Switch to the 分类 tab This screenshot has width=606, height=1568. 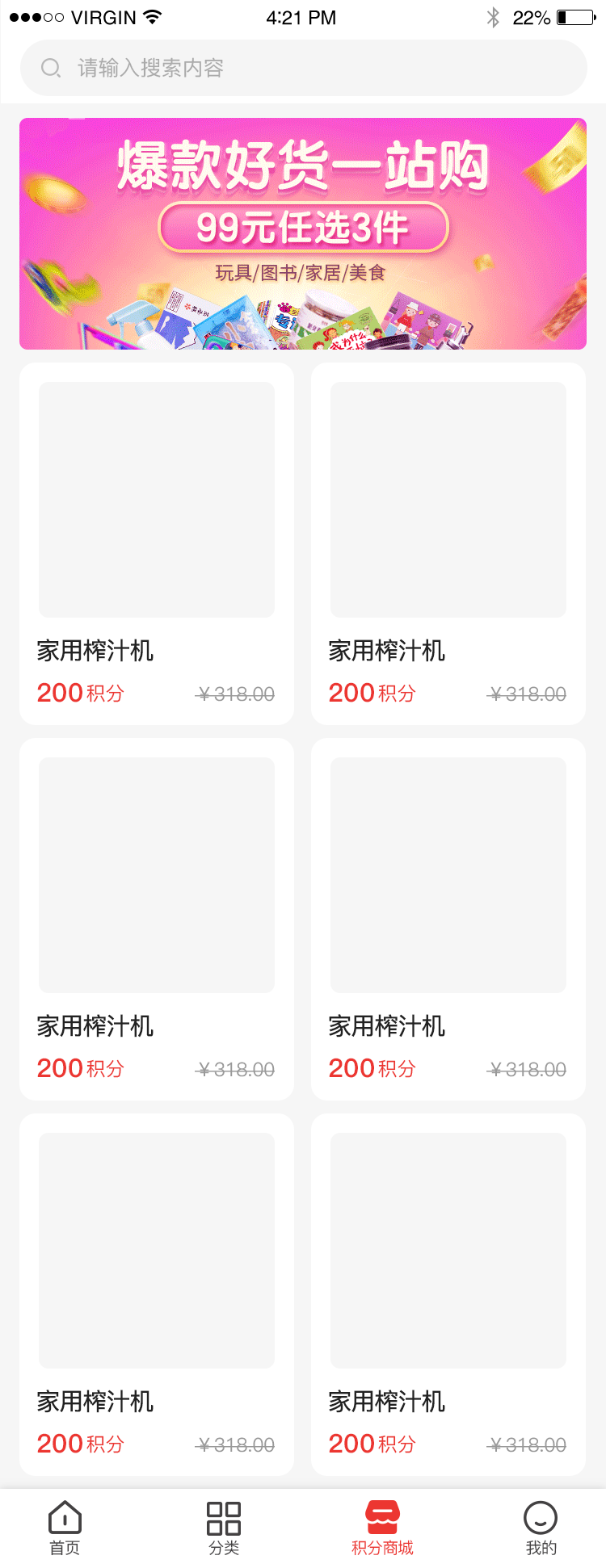coord(224,1526)
